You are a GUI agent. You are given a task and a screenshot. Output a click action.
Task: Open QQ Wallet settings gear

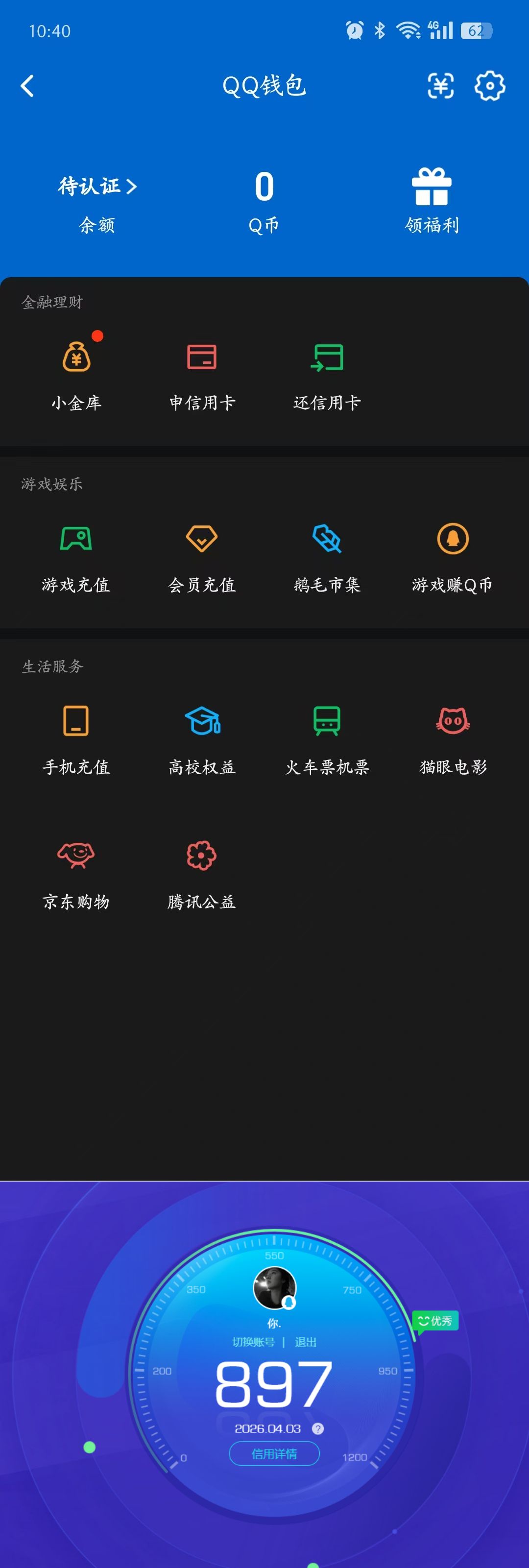(x=491, y=87)
